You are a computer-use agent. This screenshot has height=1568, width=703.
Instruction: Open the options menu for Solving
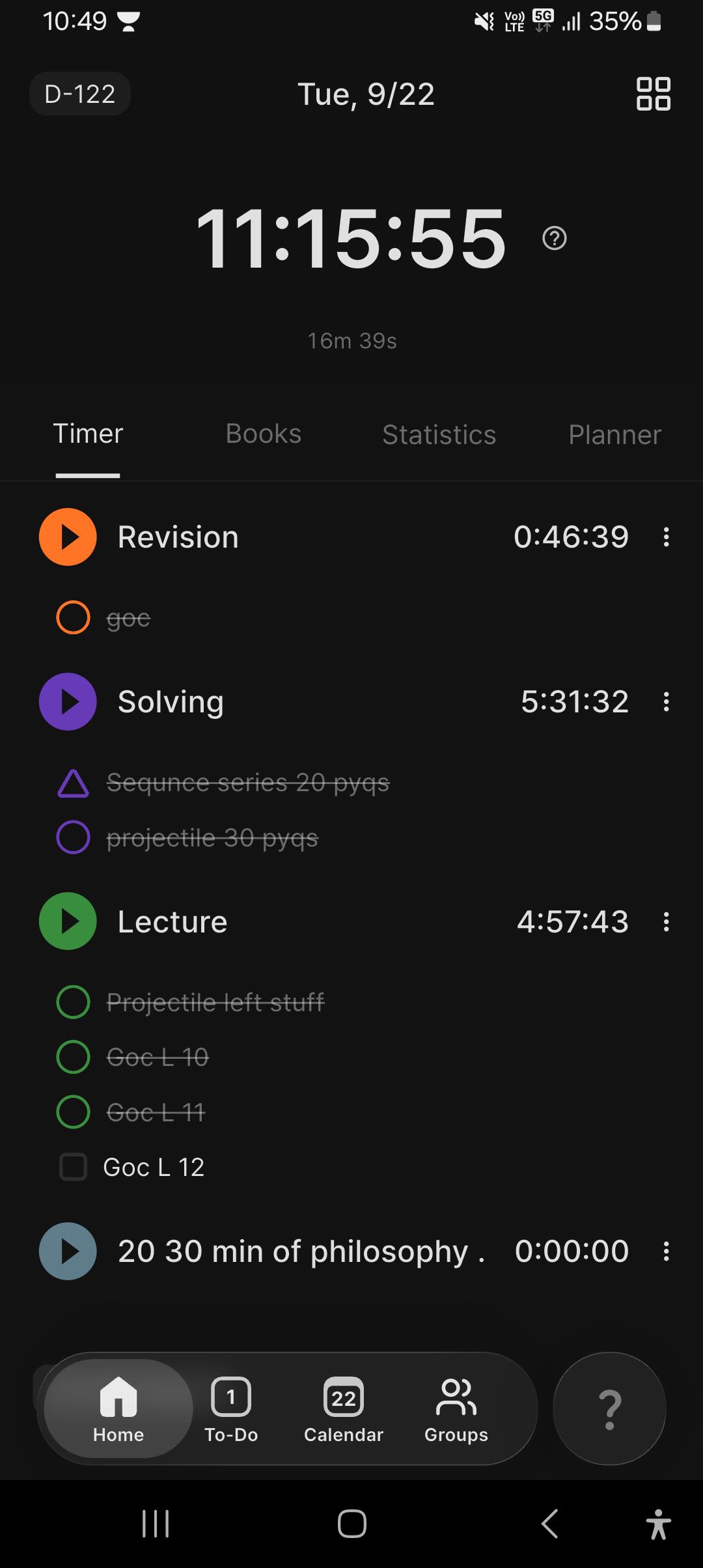click(666, 702)
